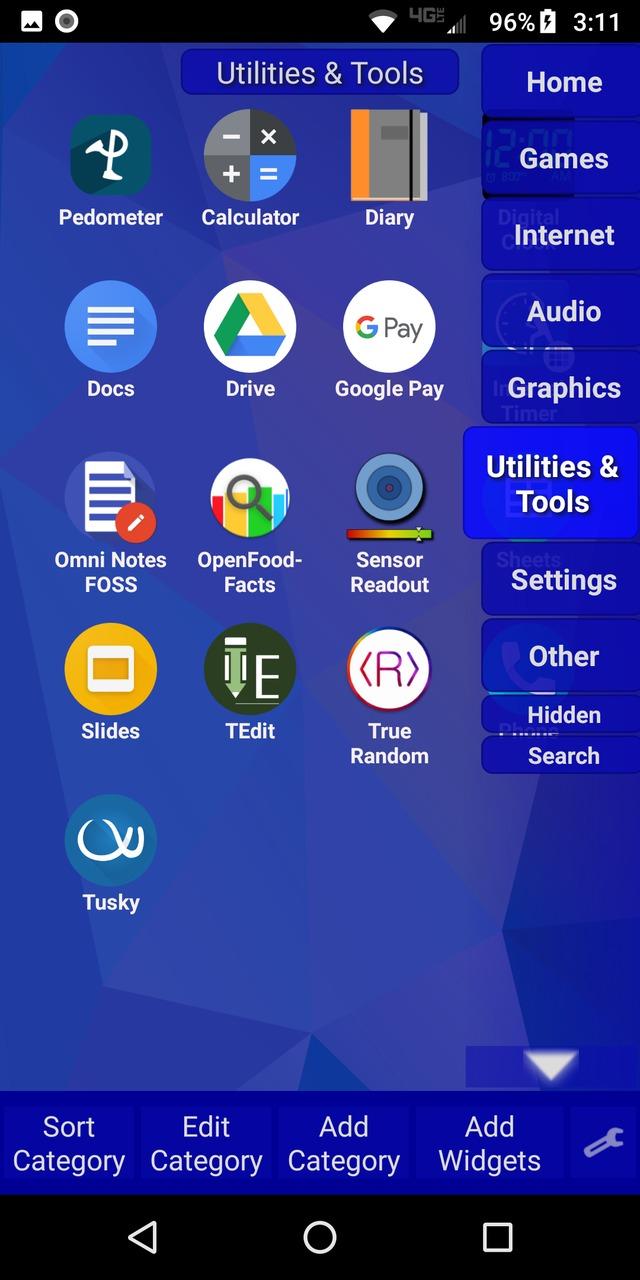Tap Edit Category
Image resolution: width=640 pixels, height=1280 pixels.
206,1144
